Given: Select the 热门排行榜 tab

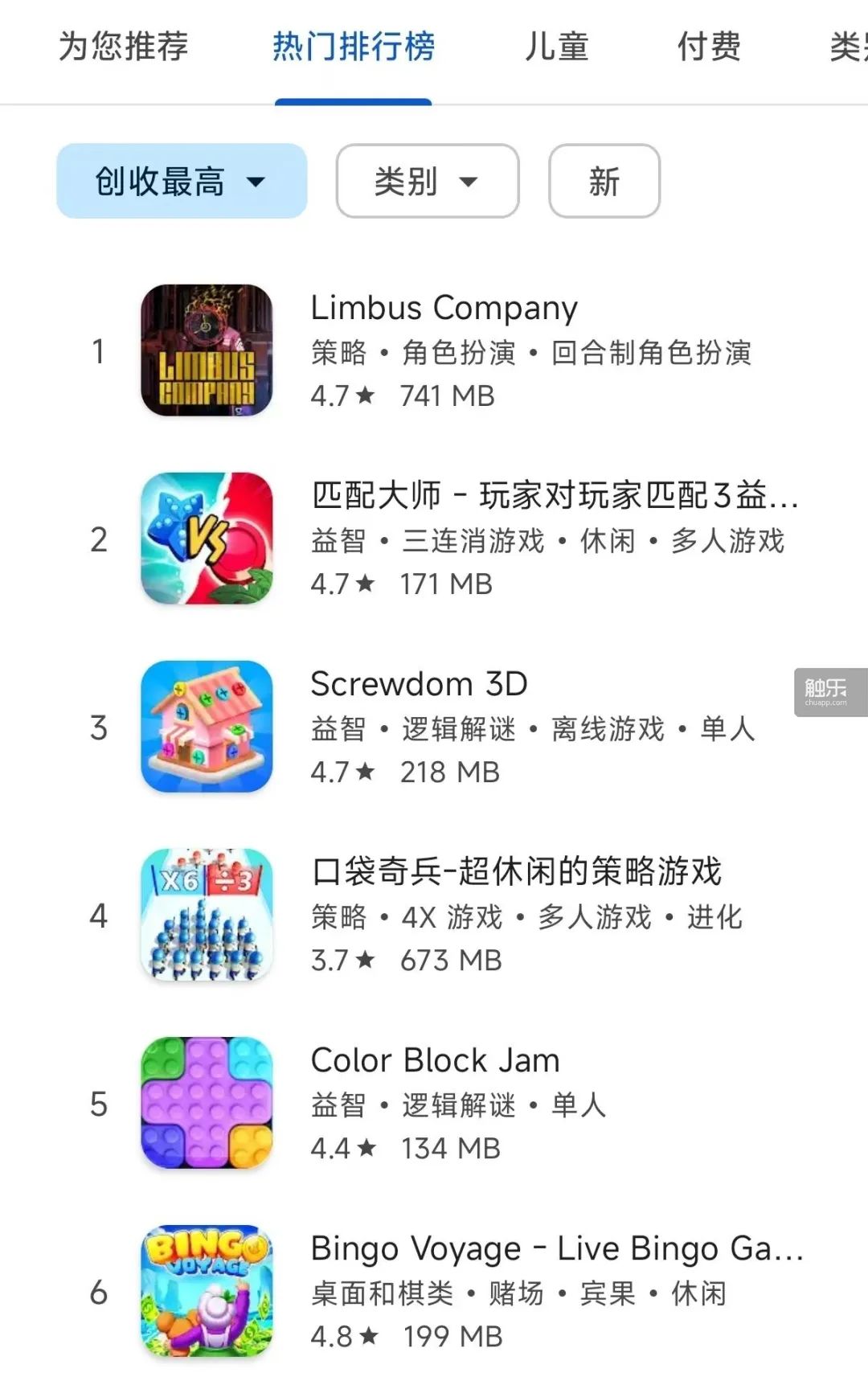Looking at the screenshot, I should pyautogui.click(x=353, y=46).
